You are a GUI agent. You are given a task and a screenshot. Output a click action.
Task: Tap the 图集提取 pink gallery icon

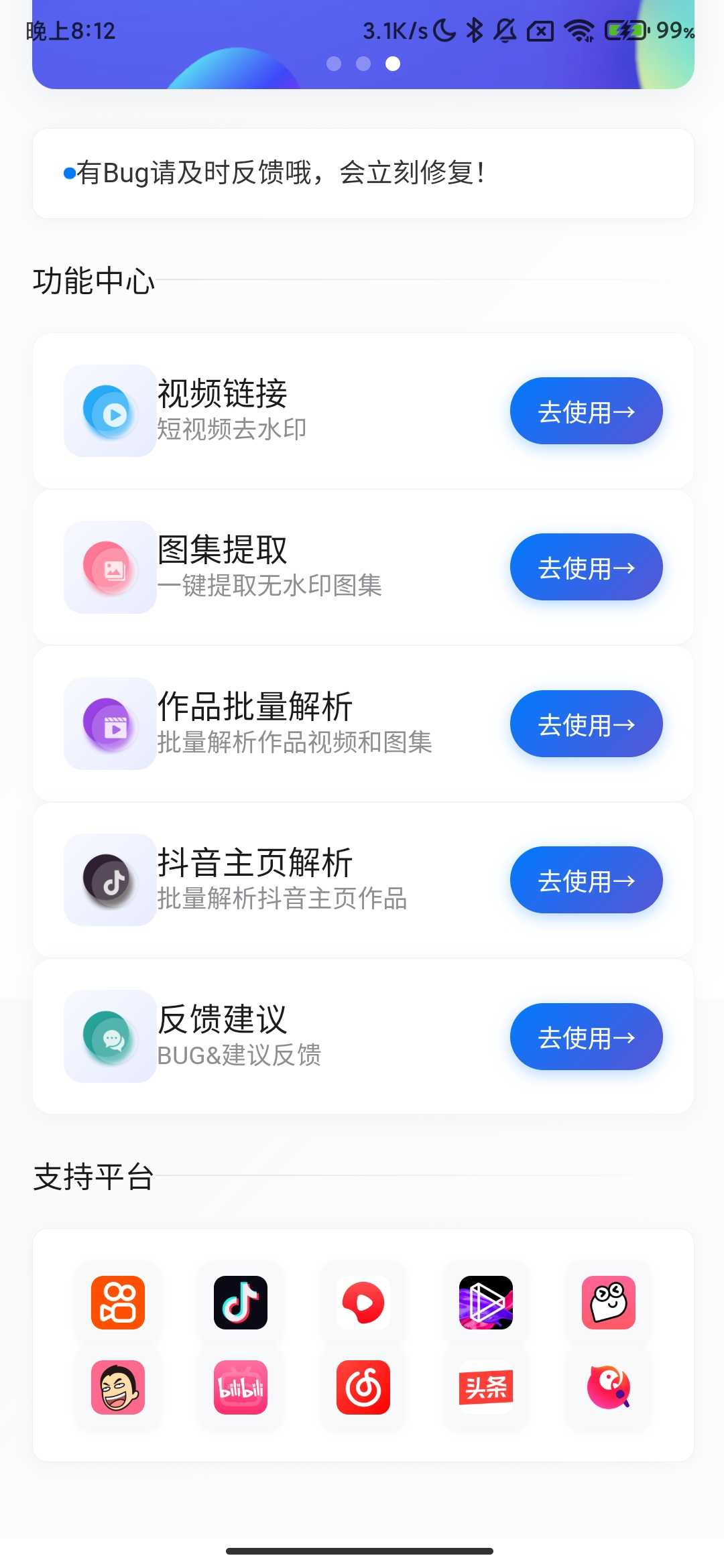click(x=111, y=567)
